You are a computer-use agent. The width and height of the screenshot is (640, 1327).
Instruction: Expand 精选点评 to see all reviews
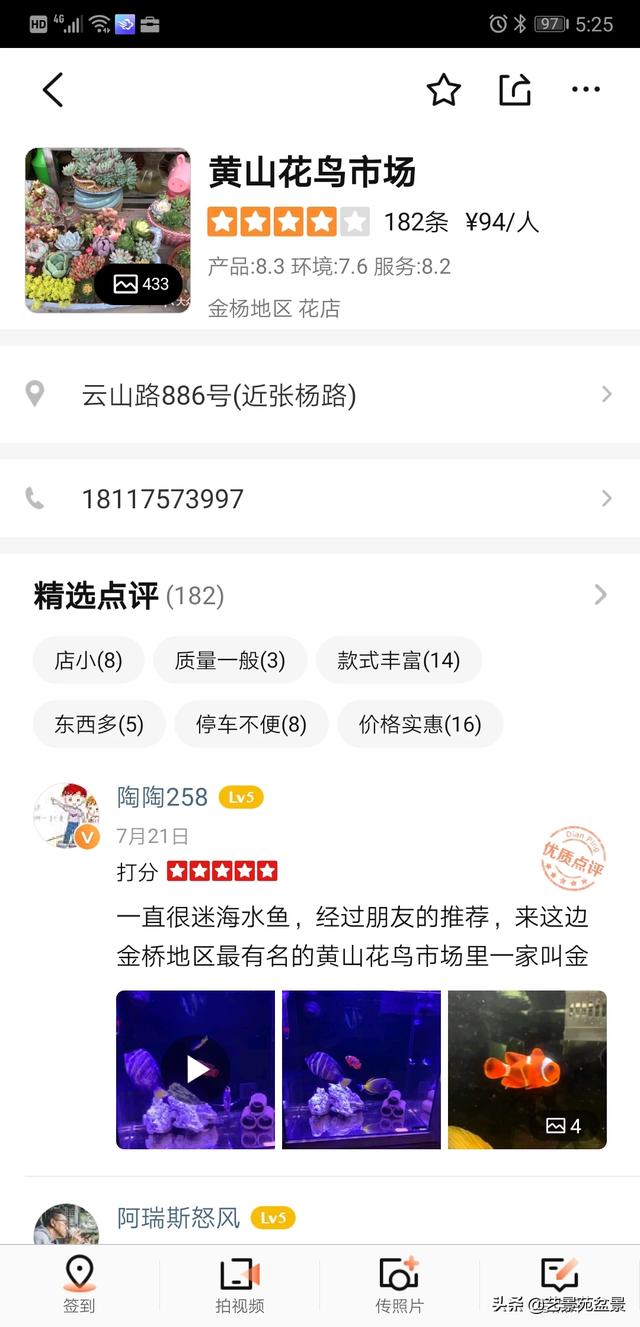(x=600, y=596)
